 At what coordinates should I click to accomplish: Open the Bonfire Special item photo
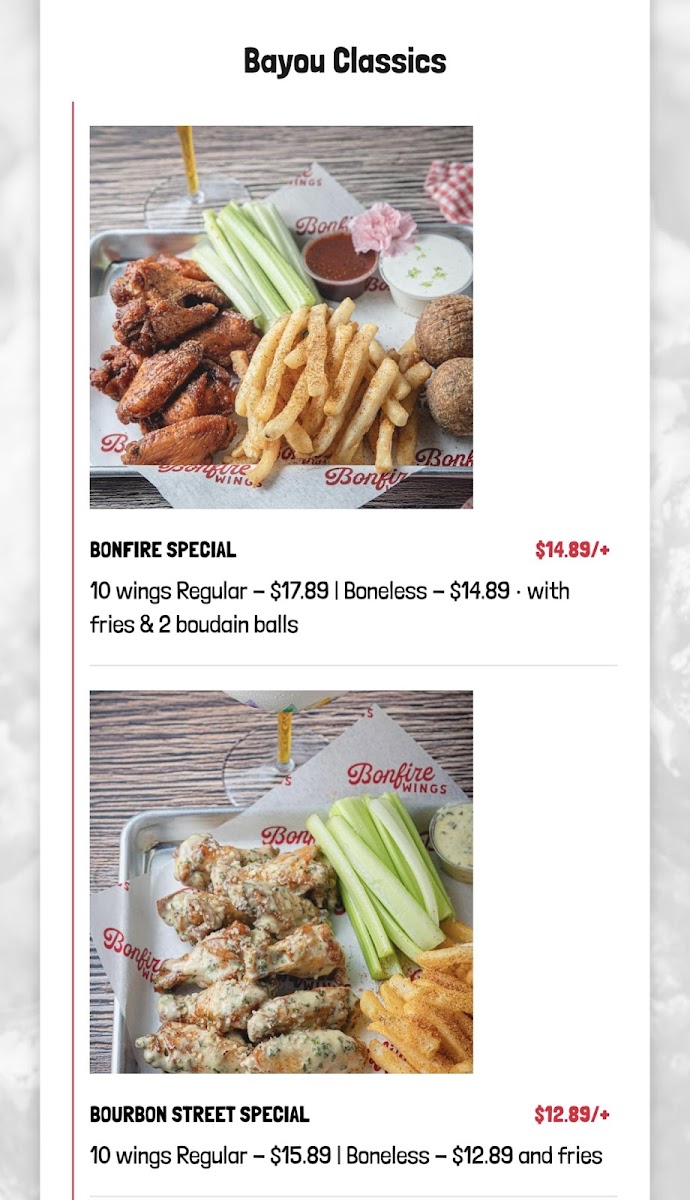[281, 317]
